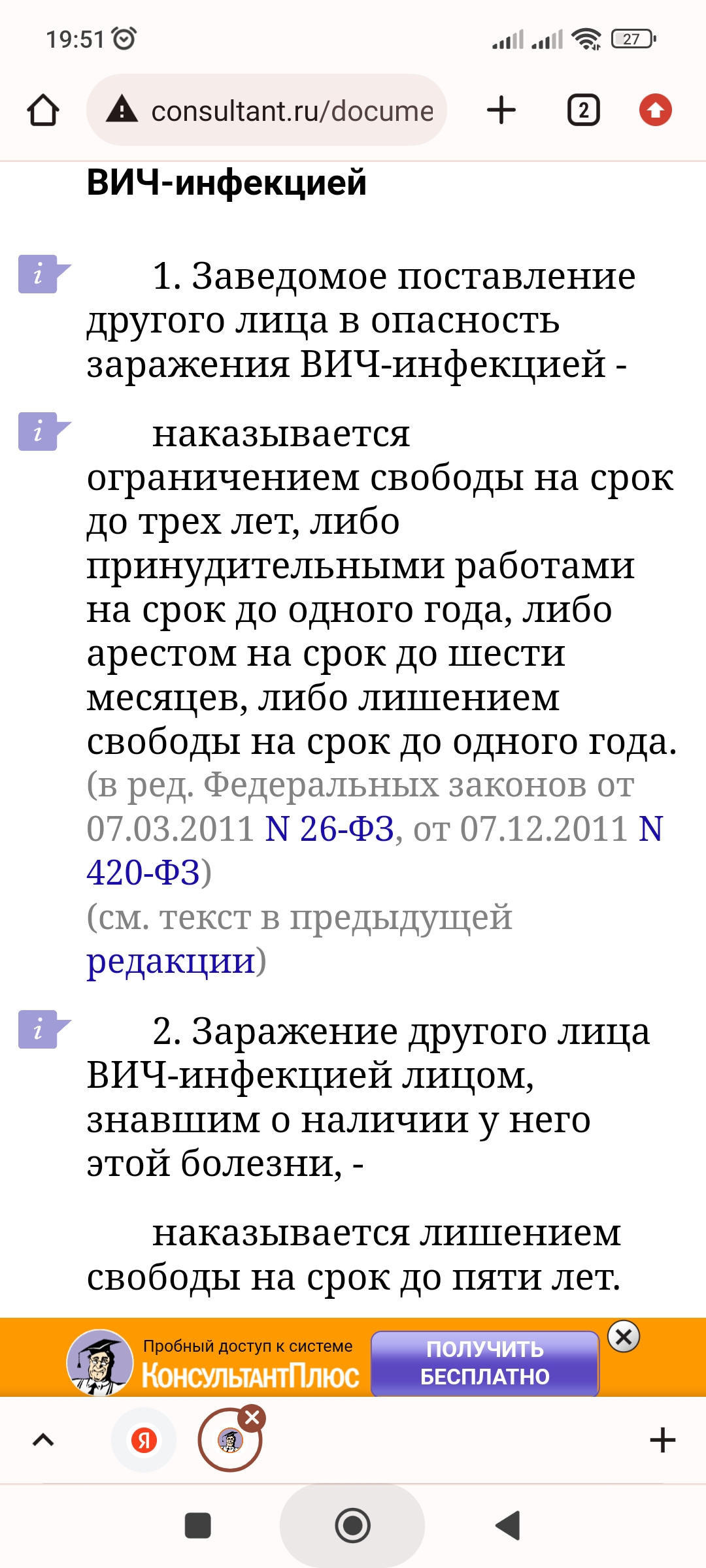
Task: View the two open tabs
Action: 583,110
